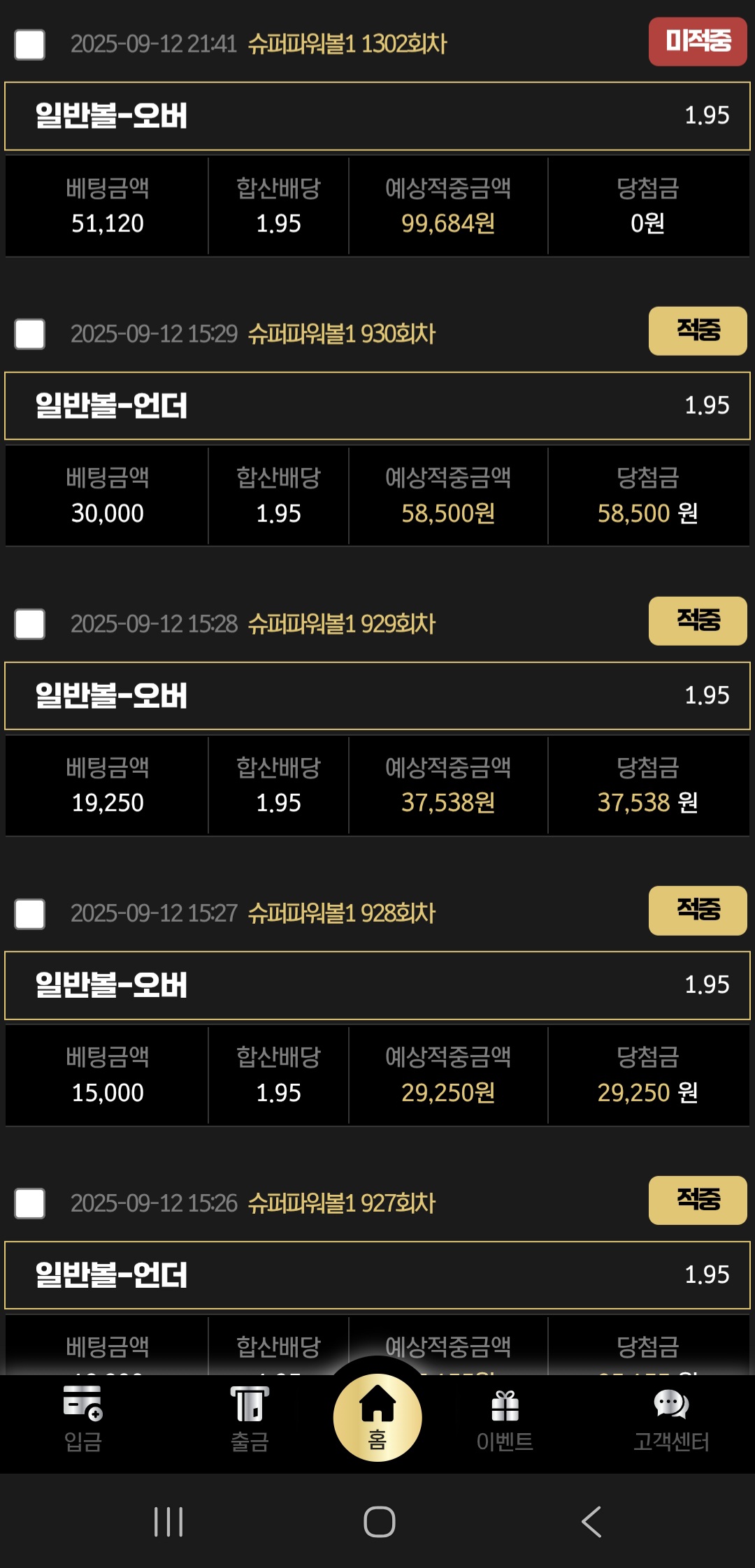Tap the system back button
The width and height of the screenshot is (755, 1568).
591,1521
